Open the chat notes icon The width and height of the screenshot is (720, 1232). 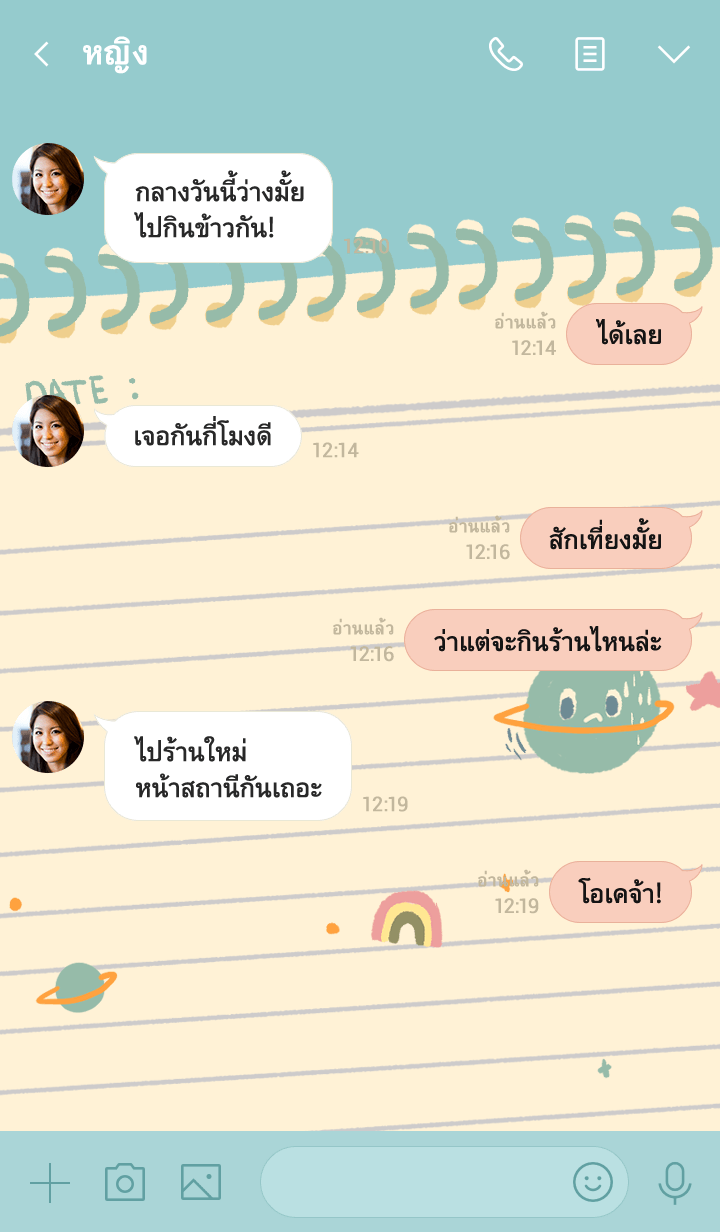590,54
